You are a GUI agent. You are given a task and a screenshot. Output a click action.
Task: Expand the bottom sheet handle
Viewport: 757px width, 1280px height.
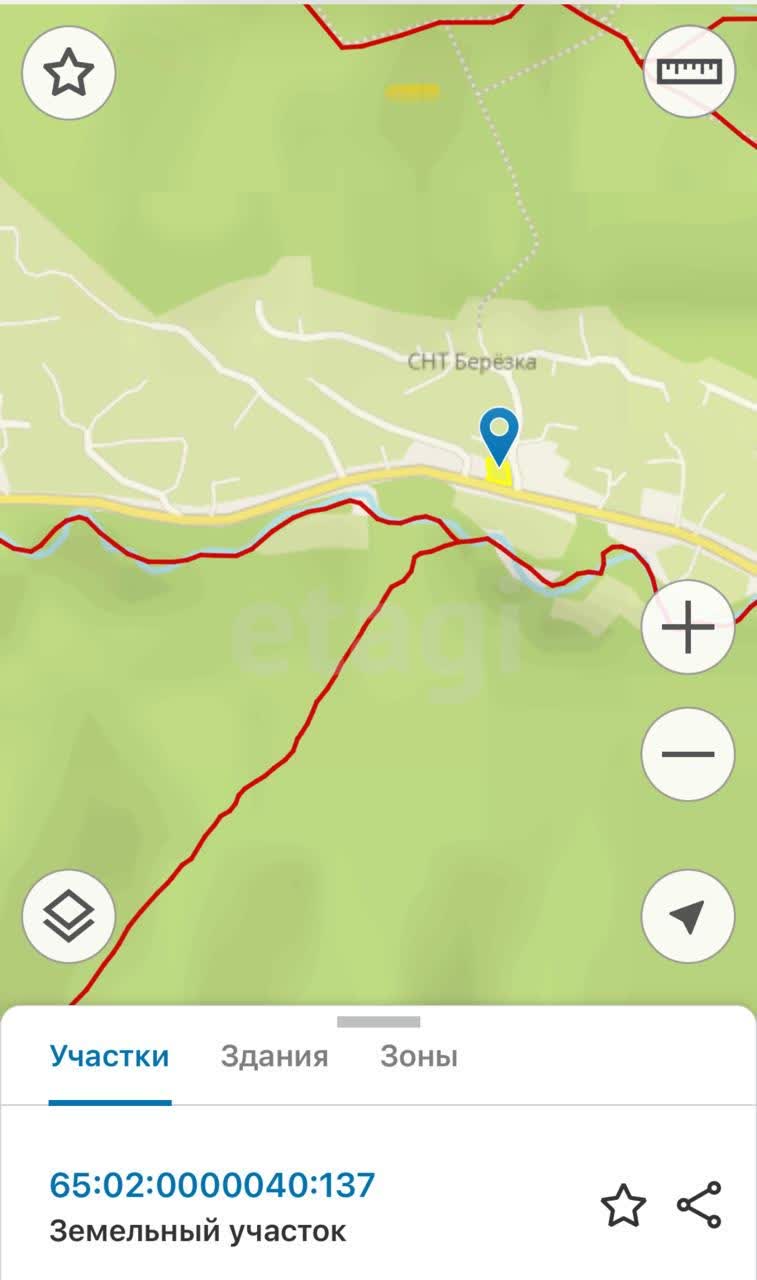click(x=378, y=1022)
